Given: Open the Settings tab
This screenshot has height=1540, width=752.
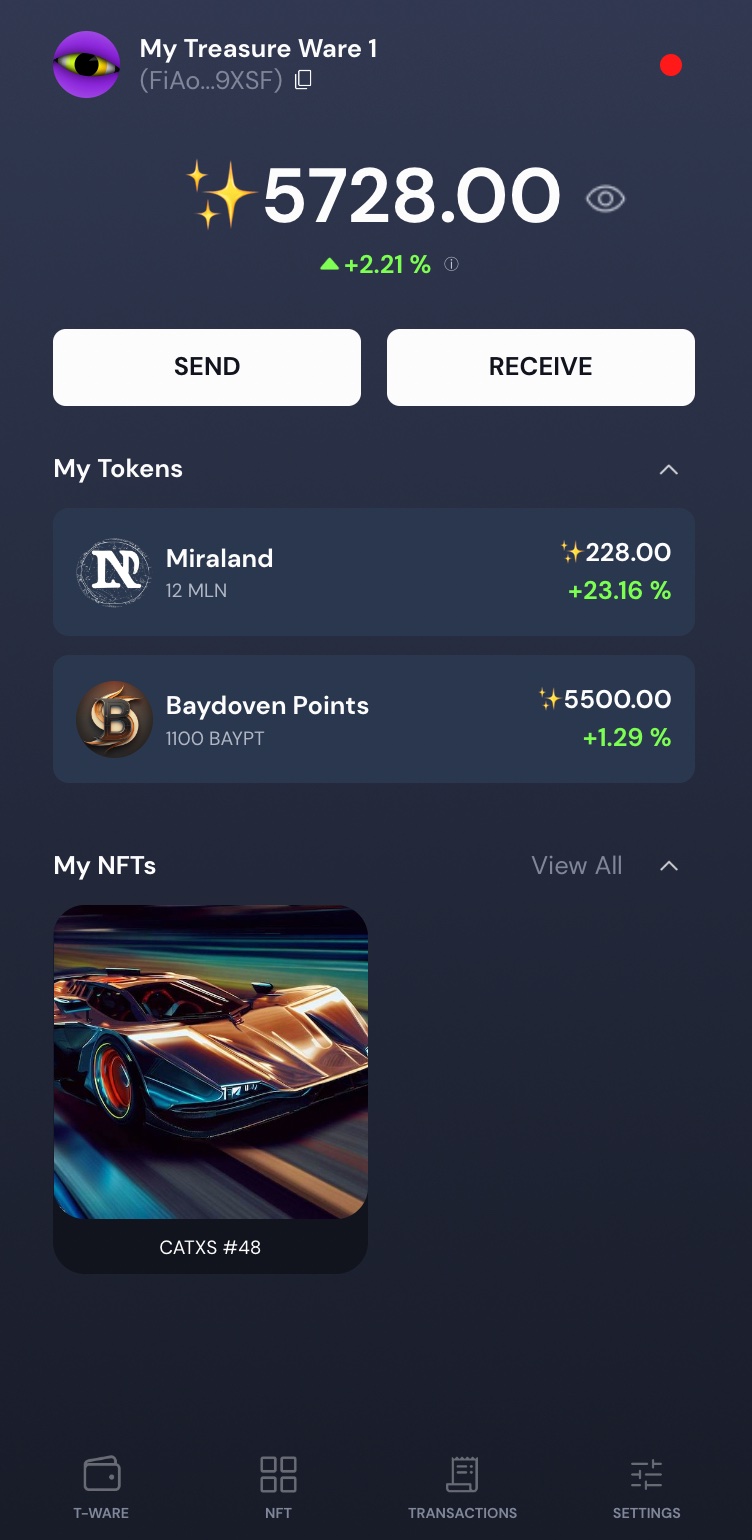Looking at the screenshot, I should pos(646,1487).
